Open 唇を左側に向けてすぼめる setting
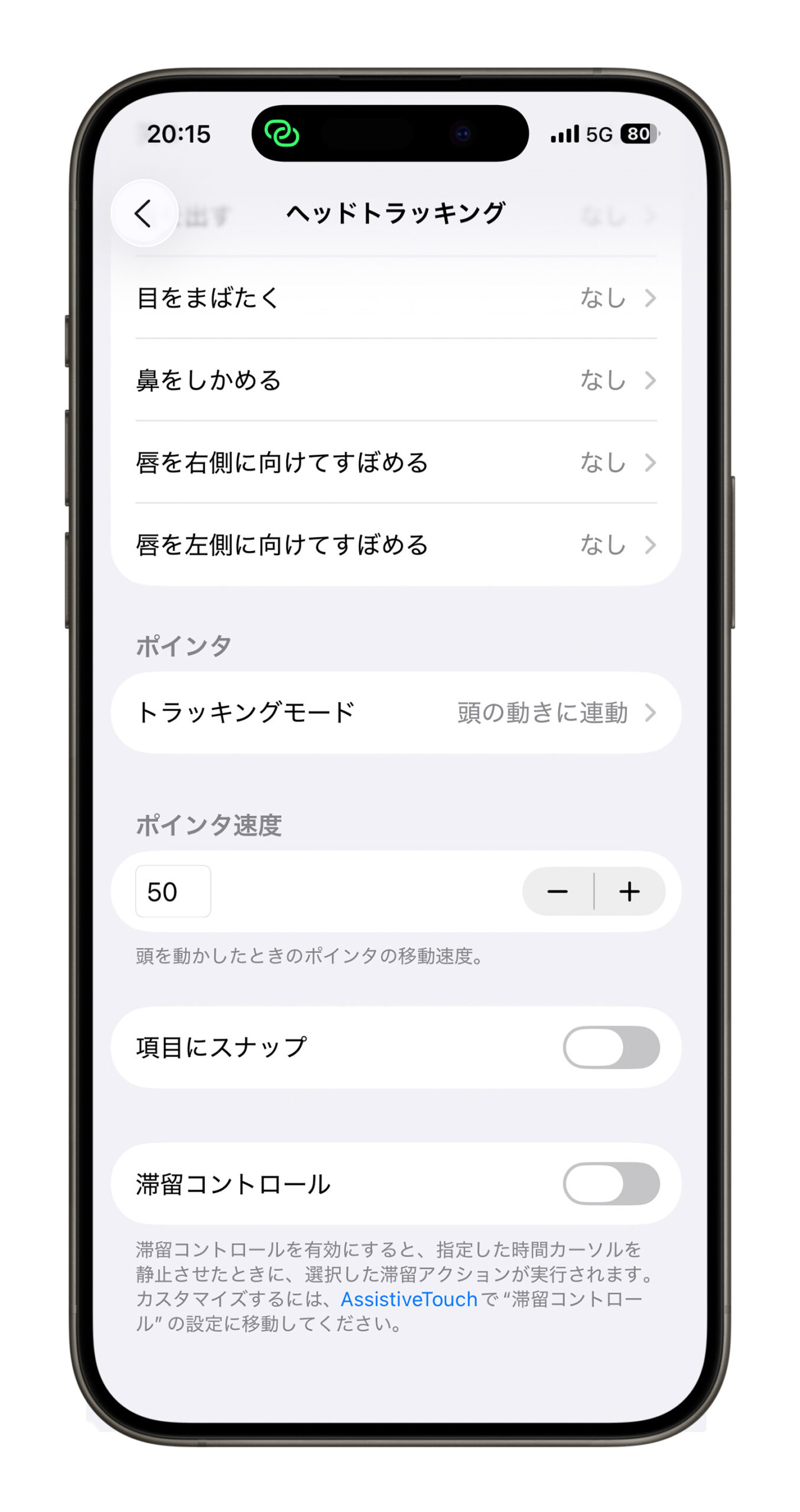800x1512 pixels. pos(396,545)
